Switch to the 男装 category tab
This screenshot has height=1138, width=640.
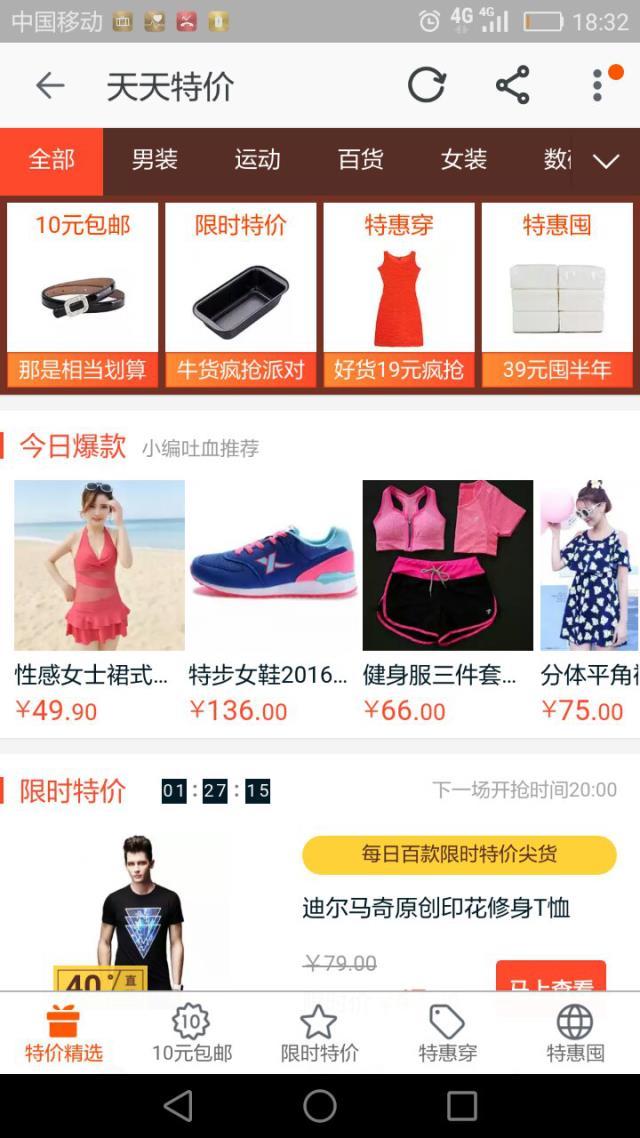(155, 160)
